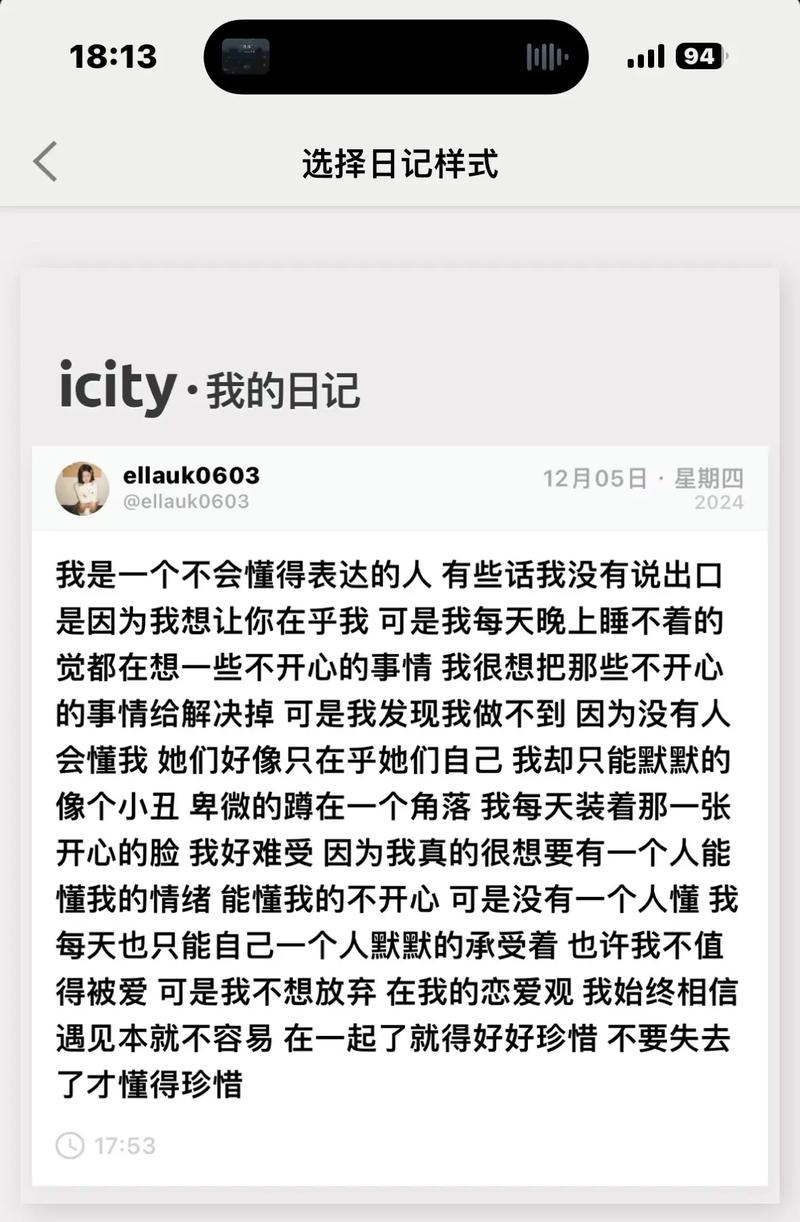
Task: Tap the first line of the diary entry
Action: pyautogui.click(x=396, y=573)
